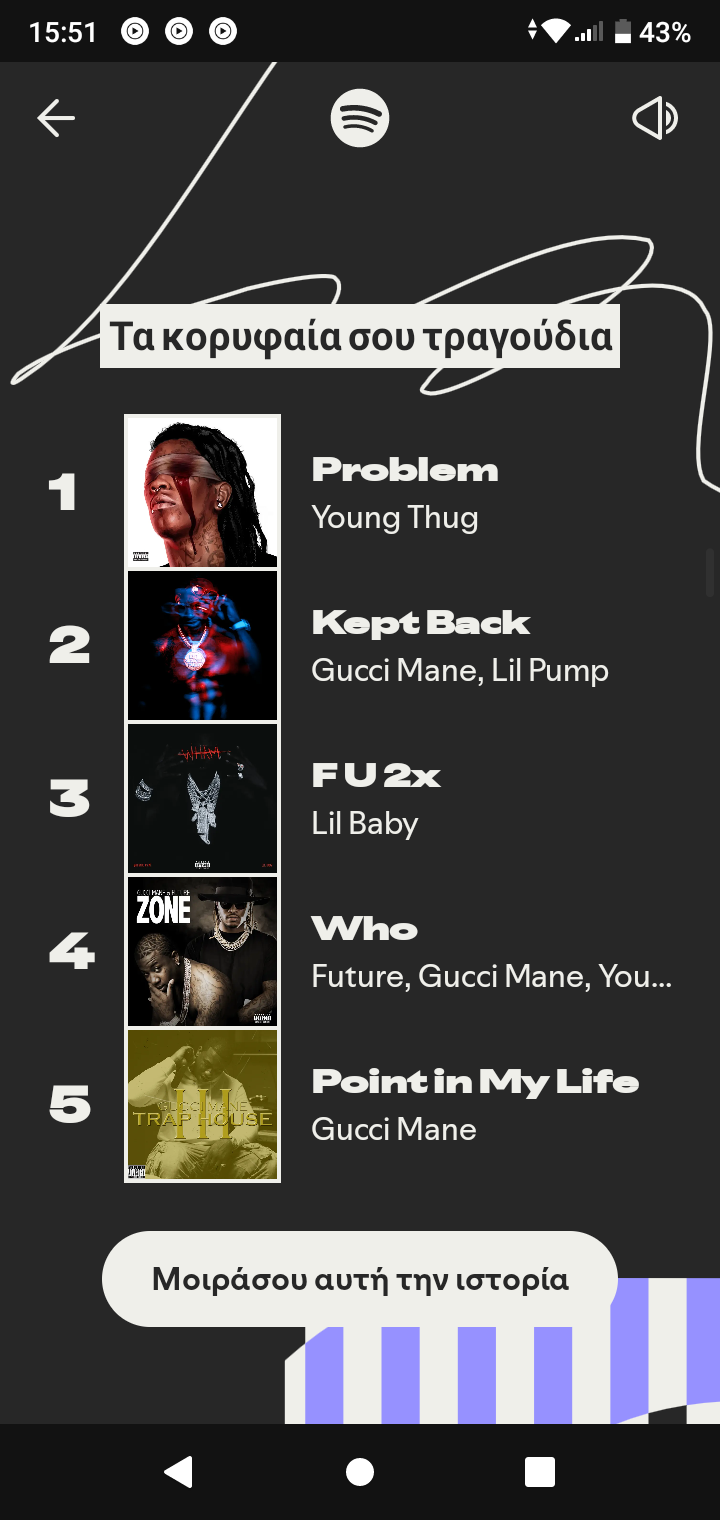Viewport: 720px width, 1520px height.
Task: Go to the Android home screen
Action: point(360,1472)
